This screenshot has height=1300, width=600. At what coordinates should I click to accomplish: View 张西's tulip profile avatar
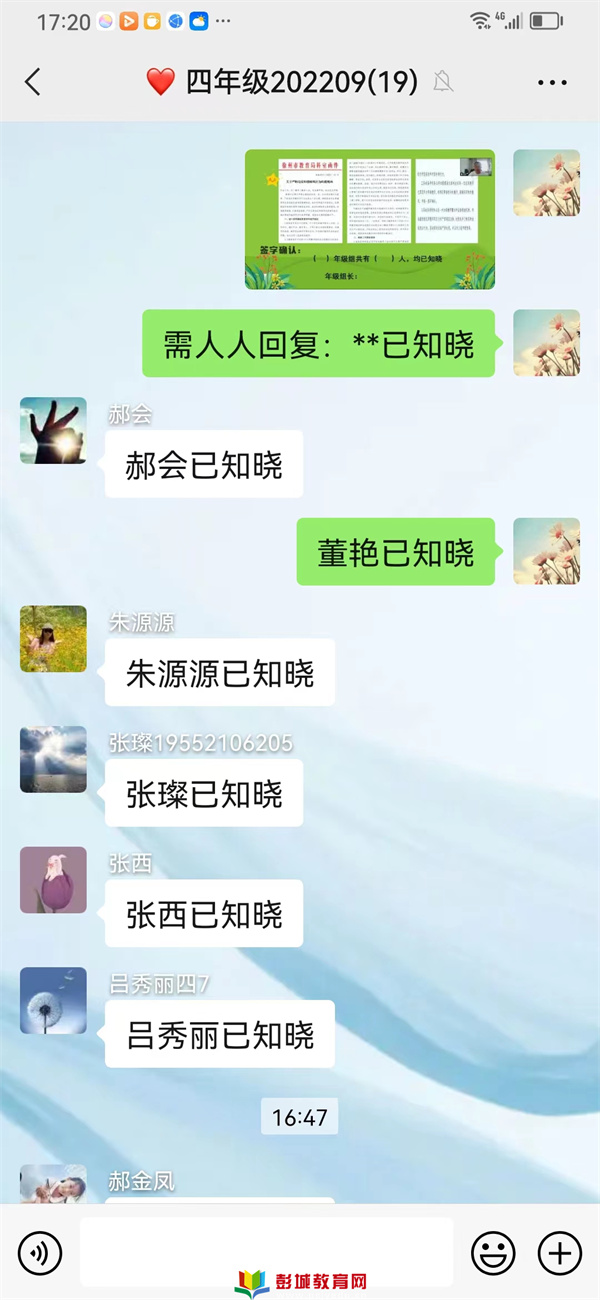tap(53, 879)
